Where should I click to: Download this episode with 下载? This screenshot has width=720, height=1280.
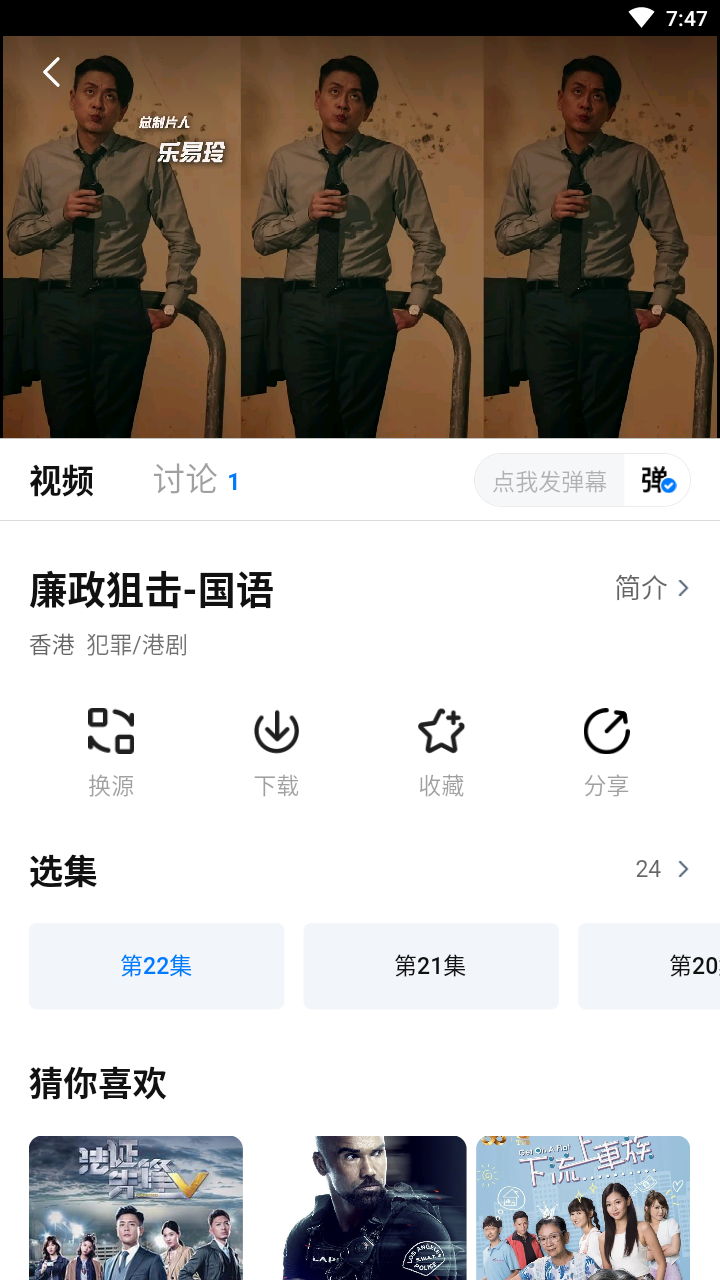tap(276, 751)
